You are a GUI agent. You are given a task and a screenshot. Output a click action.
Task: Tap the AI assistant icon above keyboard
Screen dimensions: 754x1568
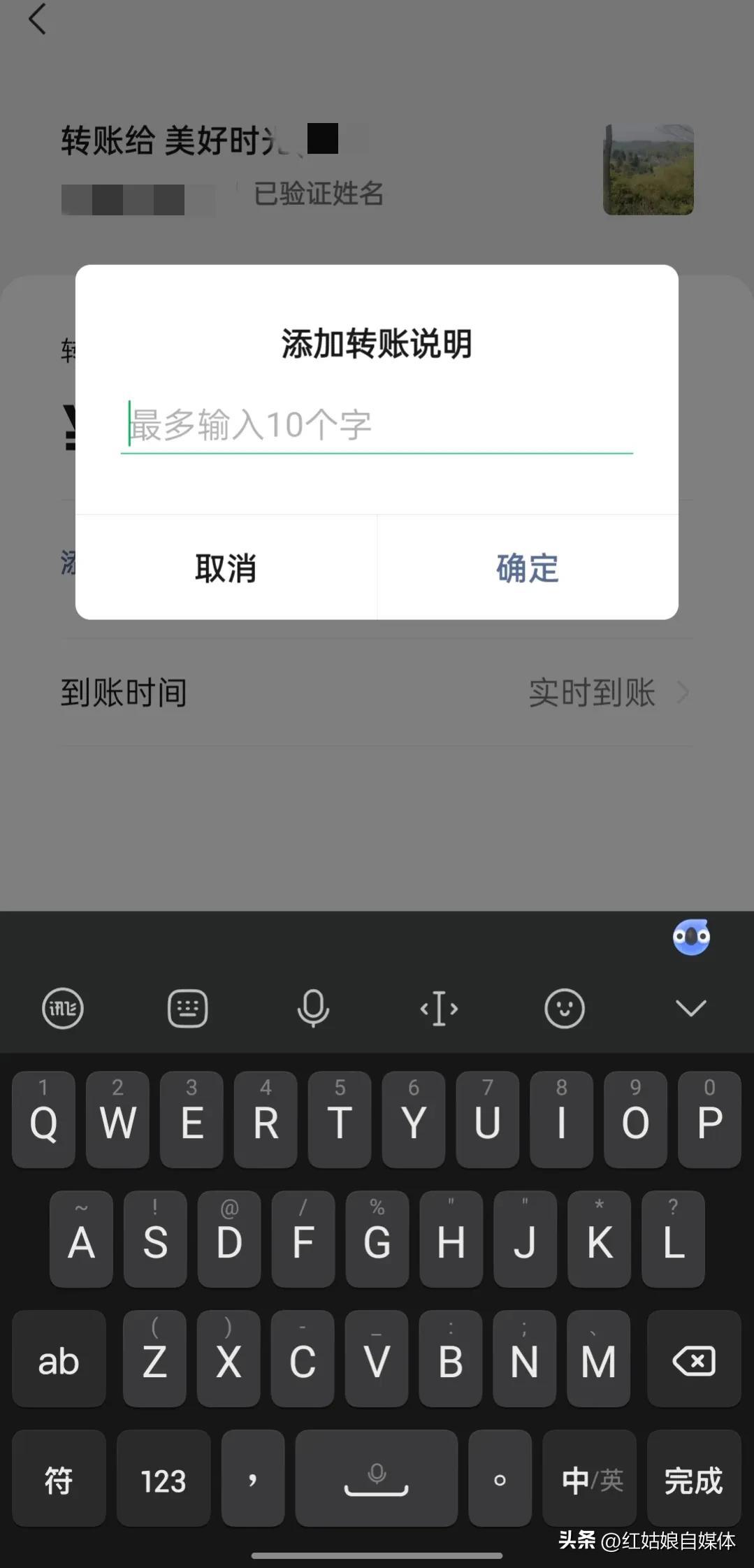tap(691, 937)
